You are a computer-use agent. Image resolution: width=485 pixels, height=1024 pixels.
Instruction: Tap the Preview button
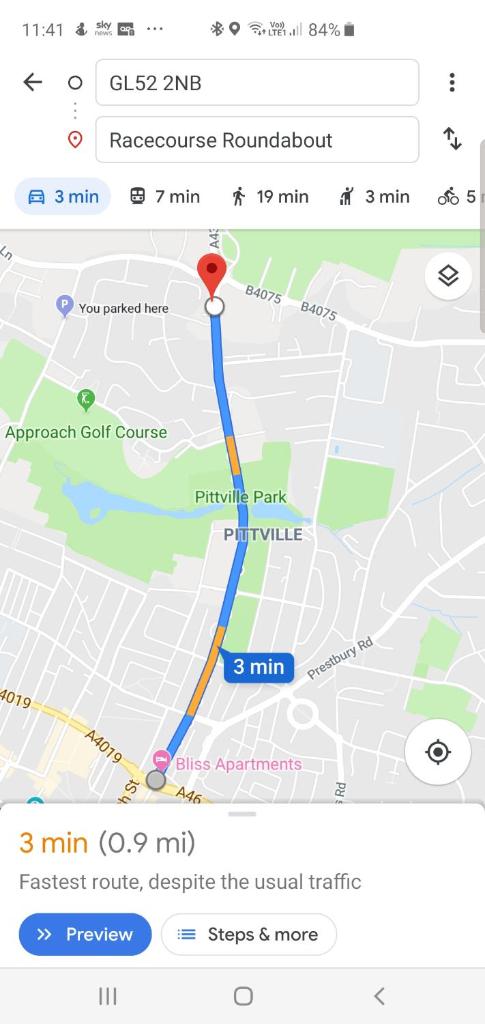pos(85,934)
